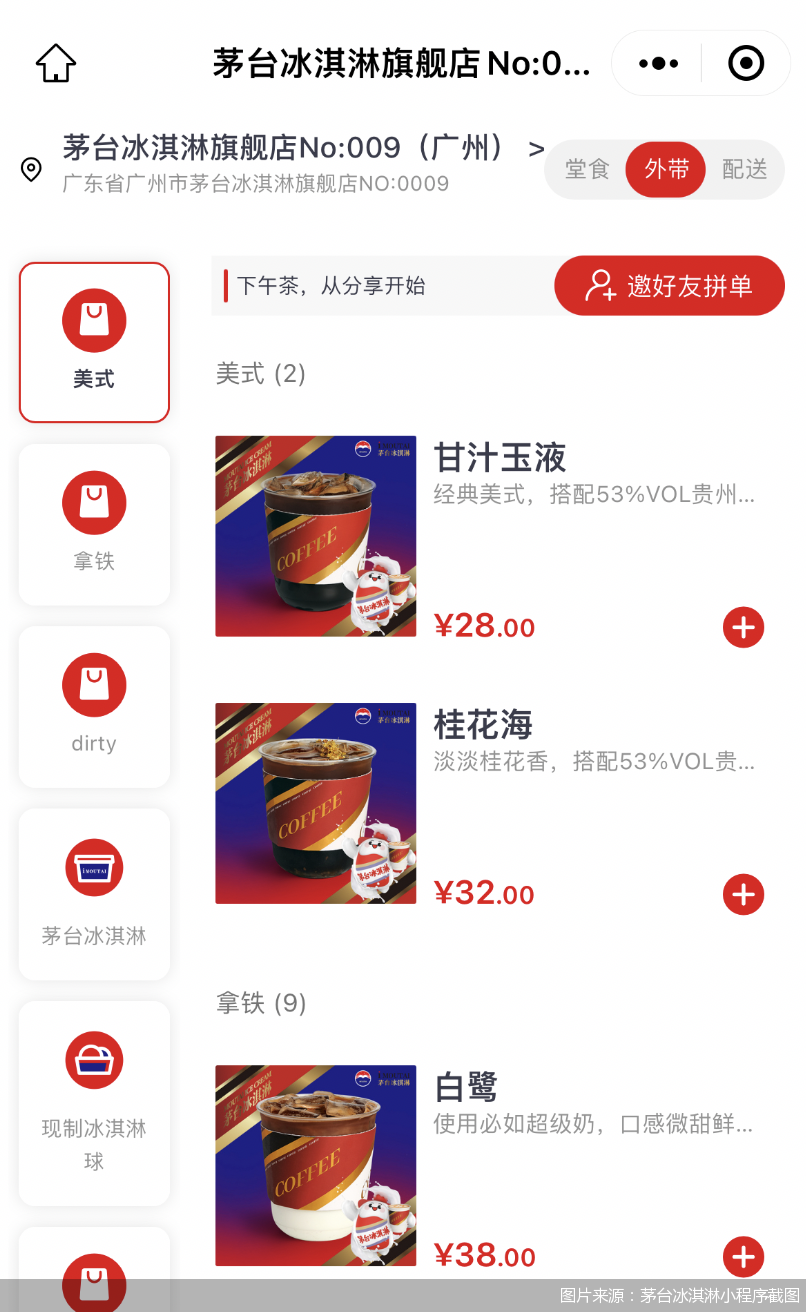
Task: Add 甘汁玉液 to the cart
Action: pos(743,628)
